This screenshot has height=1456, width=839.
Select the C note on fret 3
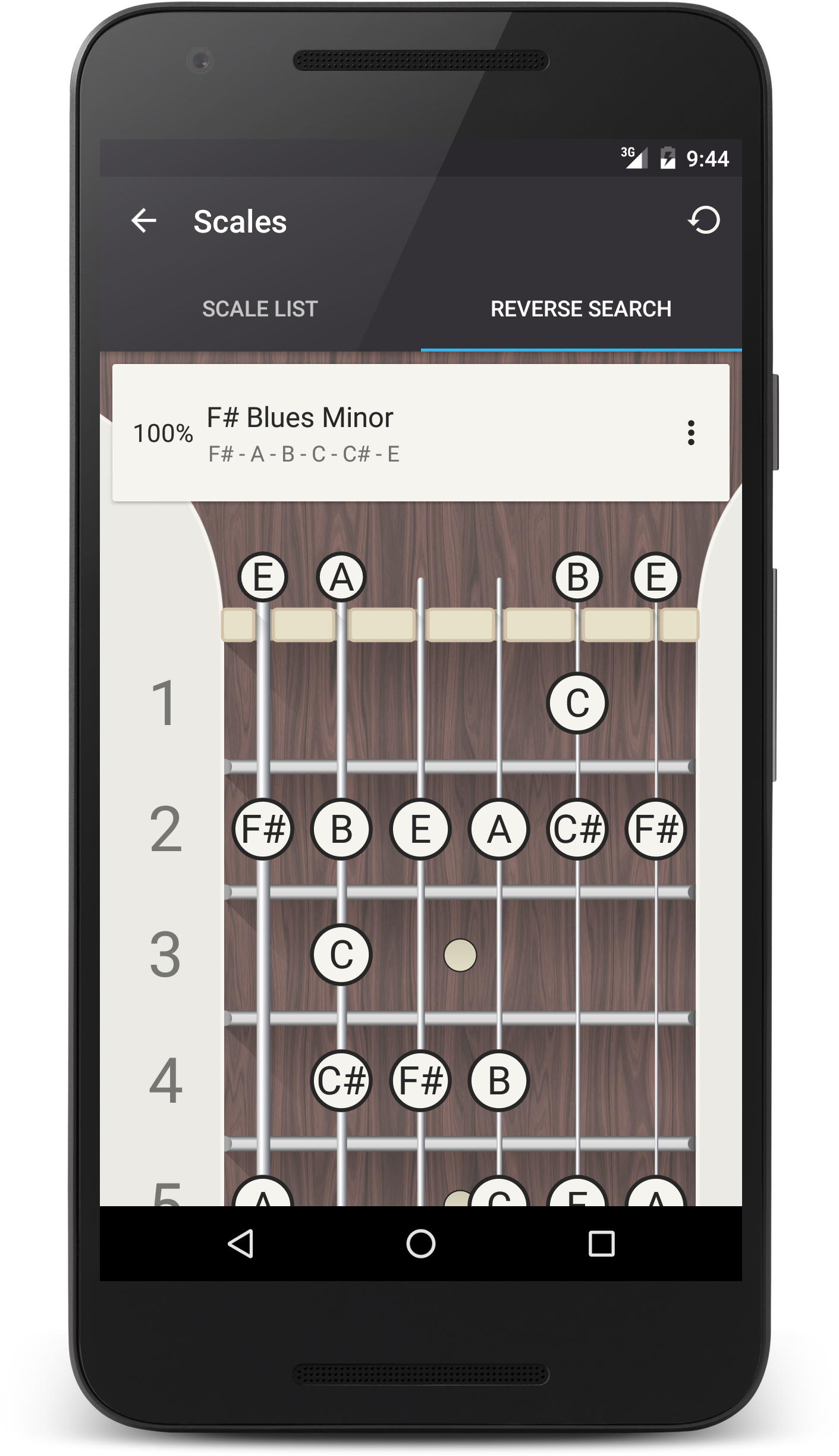341,955
